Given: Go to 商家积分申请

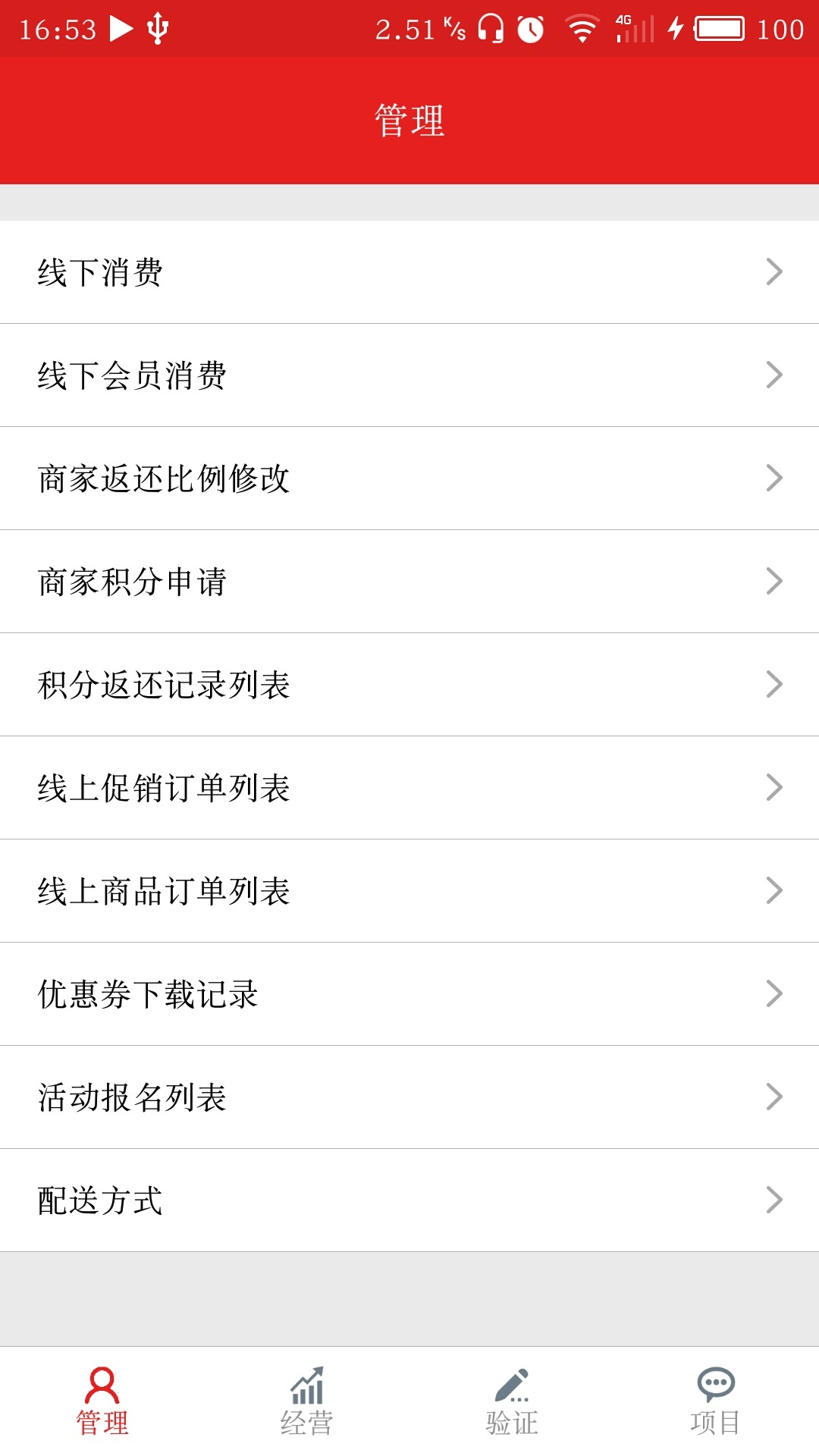Looking at the screenshot, I should click(409, 582).
